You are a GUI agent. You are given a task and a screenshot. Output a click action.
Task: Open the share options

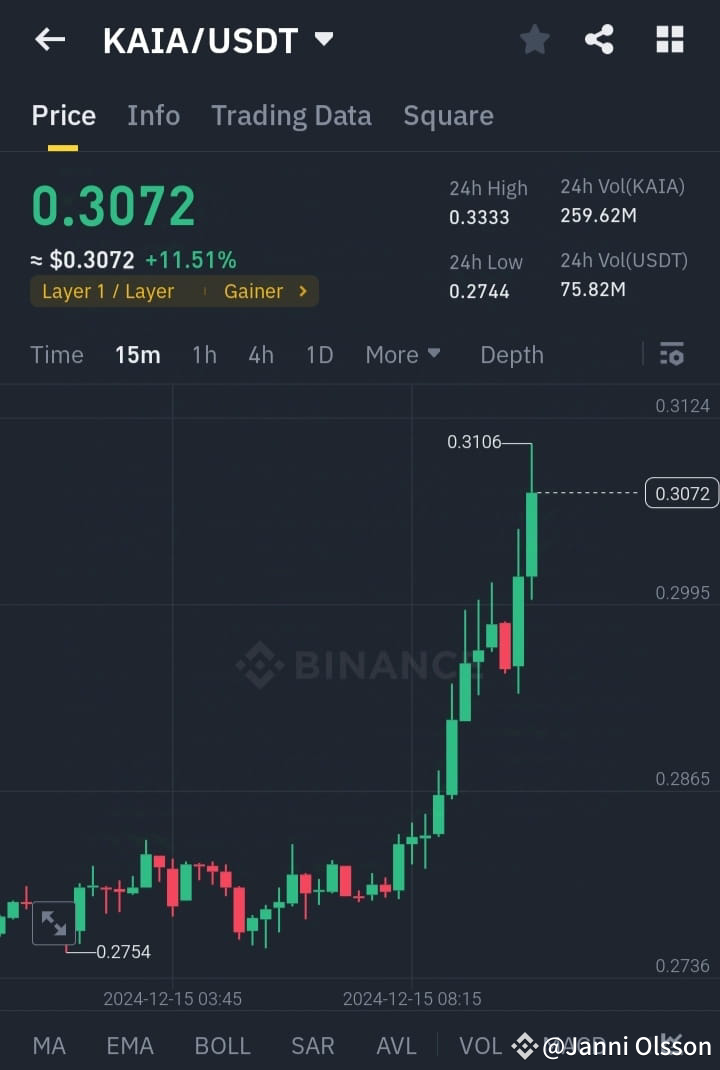tap(599, 39)
